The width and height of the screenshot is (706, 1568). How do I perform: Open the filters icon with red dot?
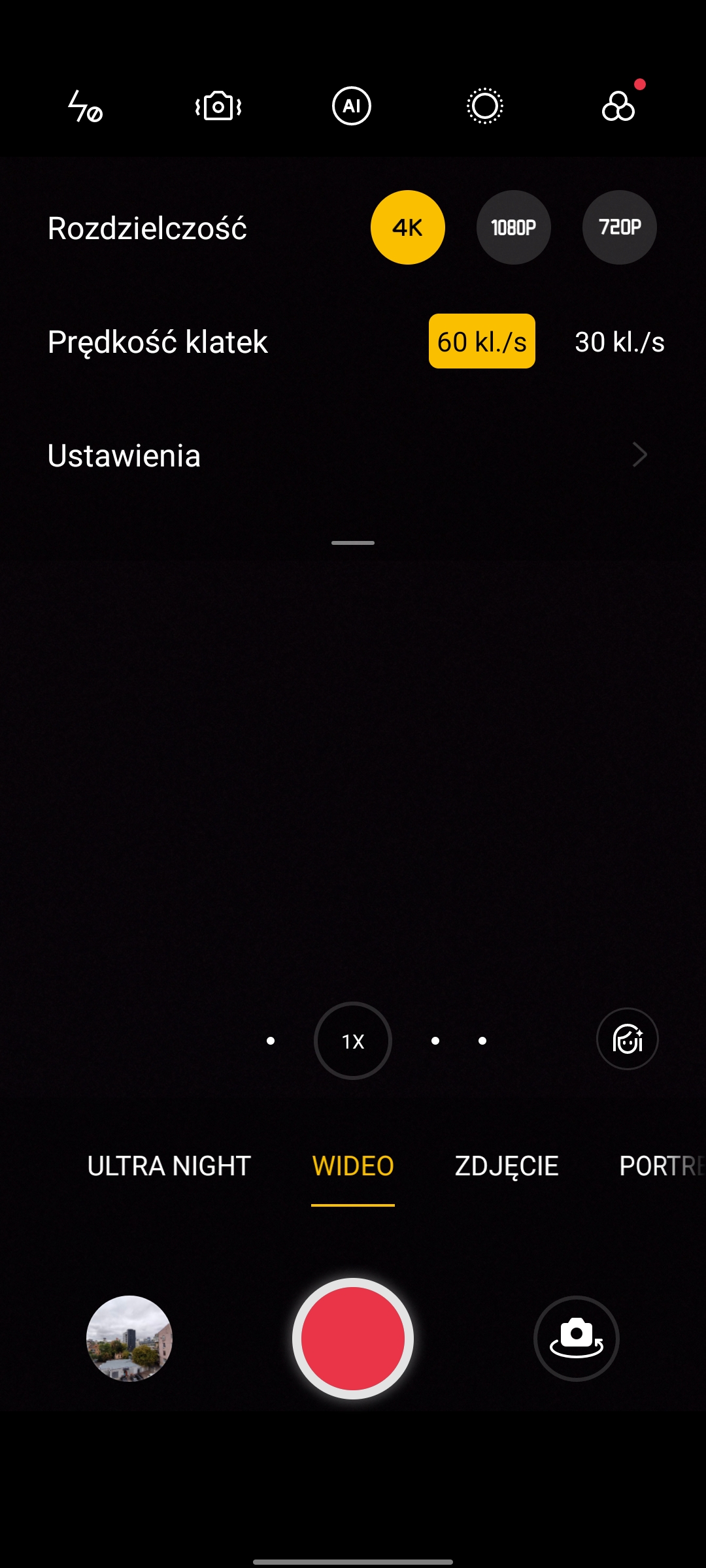[x=618, y=106]
